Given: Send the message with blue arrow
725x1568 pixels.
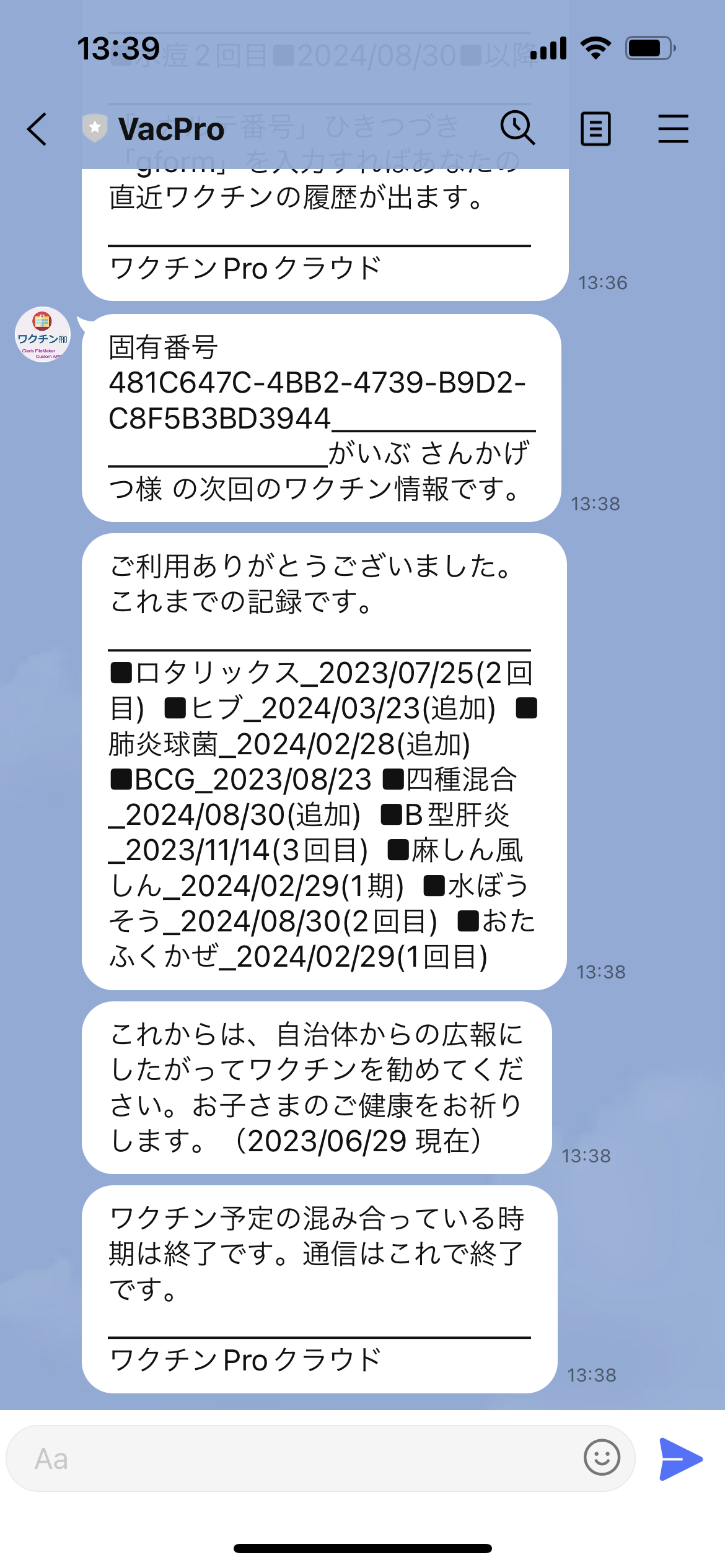Looking at the screenshot, I should 680,1459.
